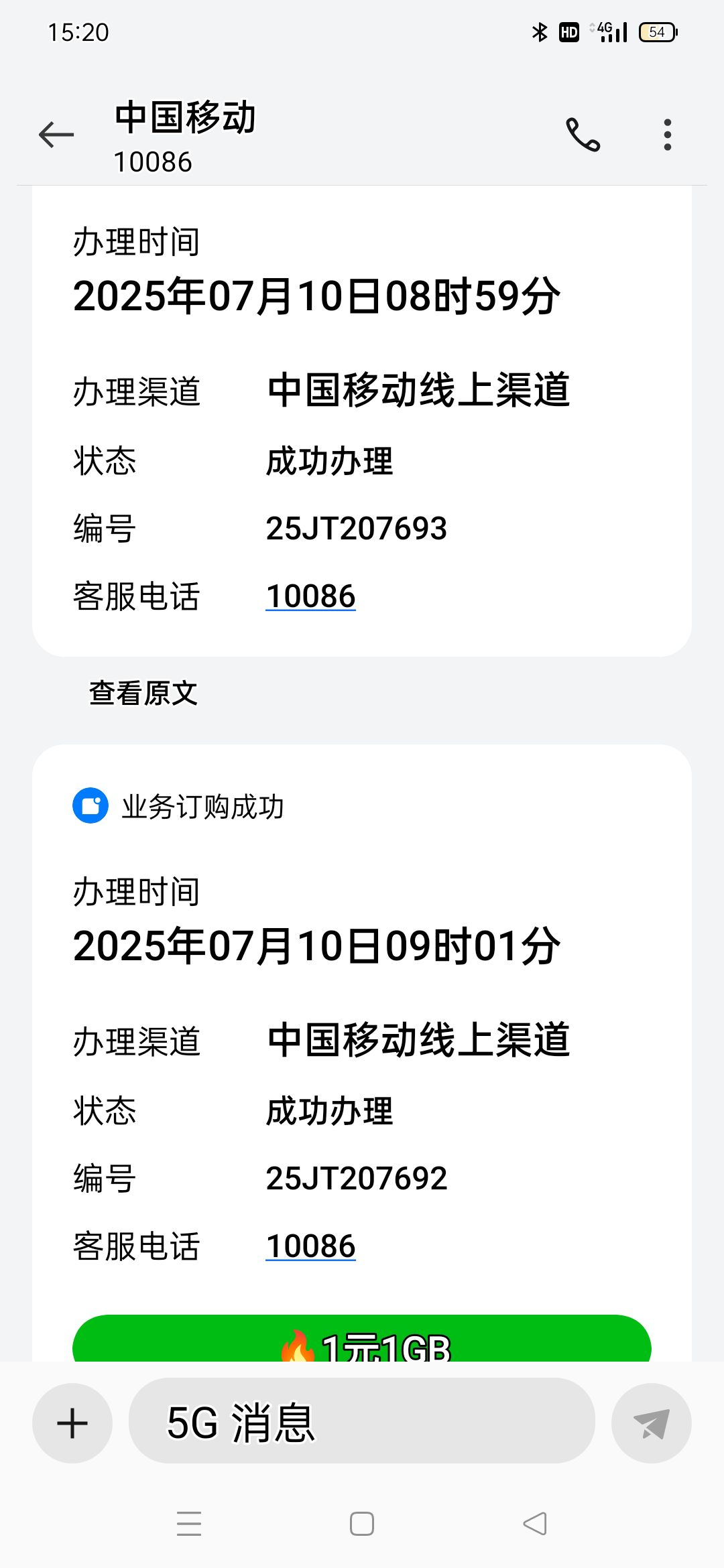Go to home screen via navigation bar

(362, 1524)
